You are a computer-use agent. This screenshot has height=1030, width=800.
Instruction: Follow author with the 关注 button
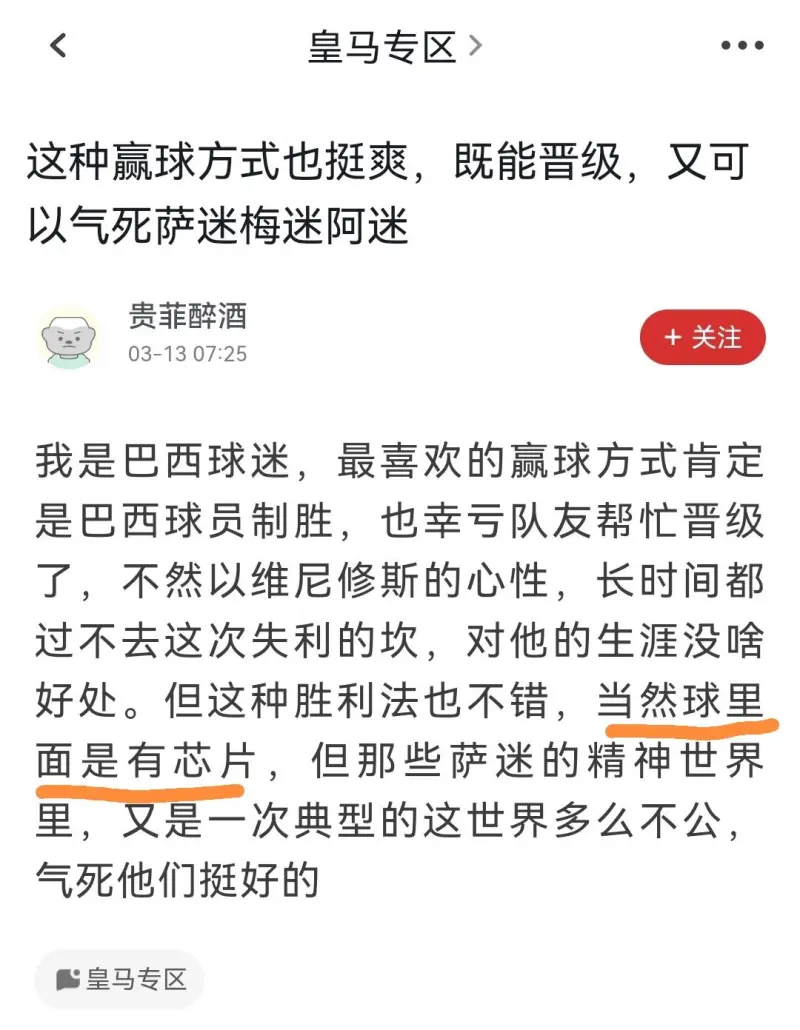click(703, 337)
